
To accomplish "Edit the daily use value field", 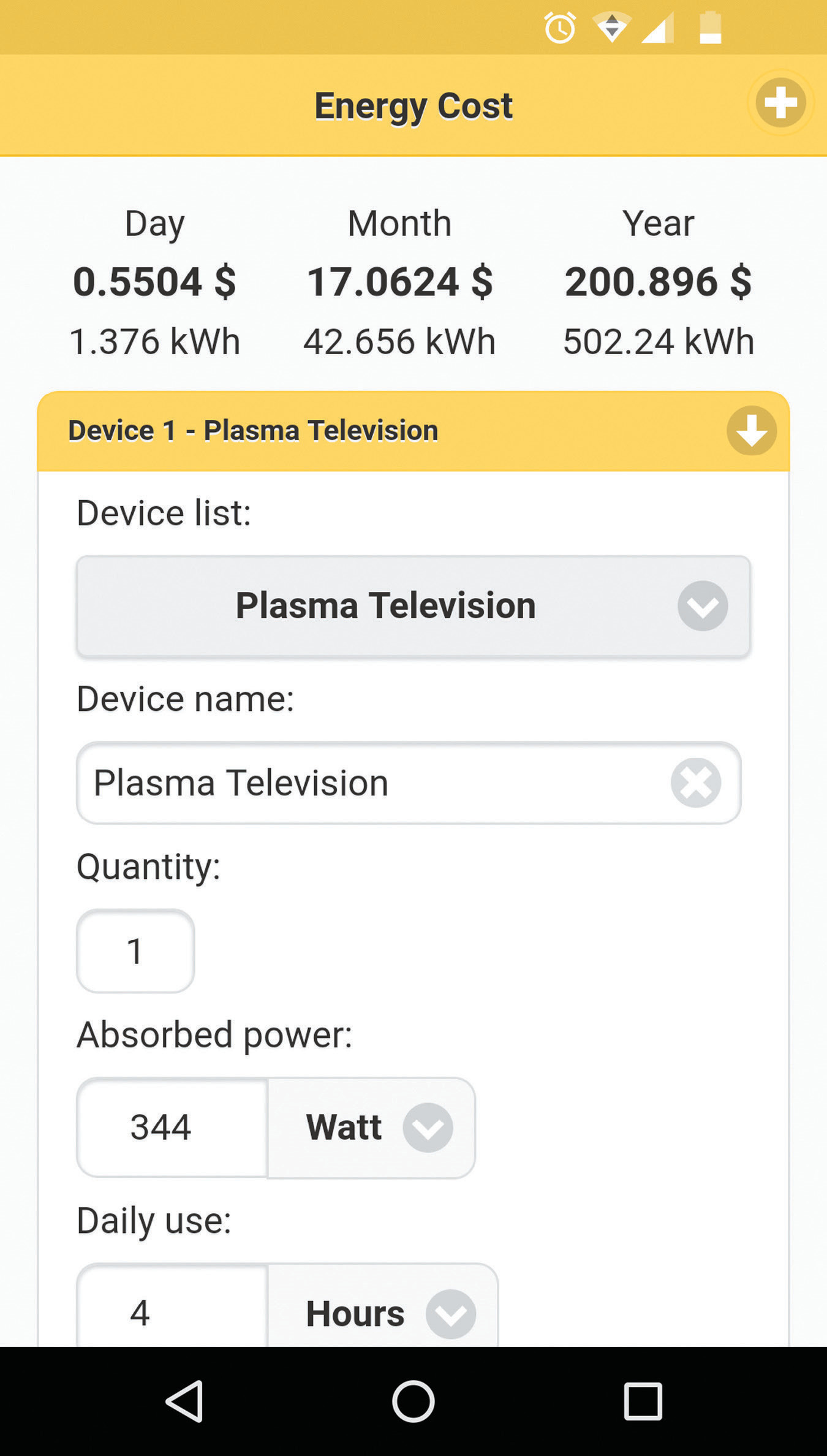I will 172,1305.
